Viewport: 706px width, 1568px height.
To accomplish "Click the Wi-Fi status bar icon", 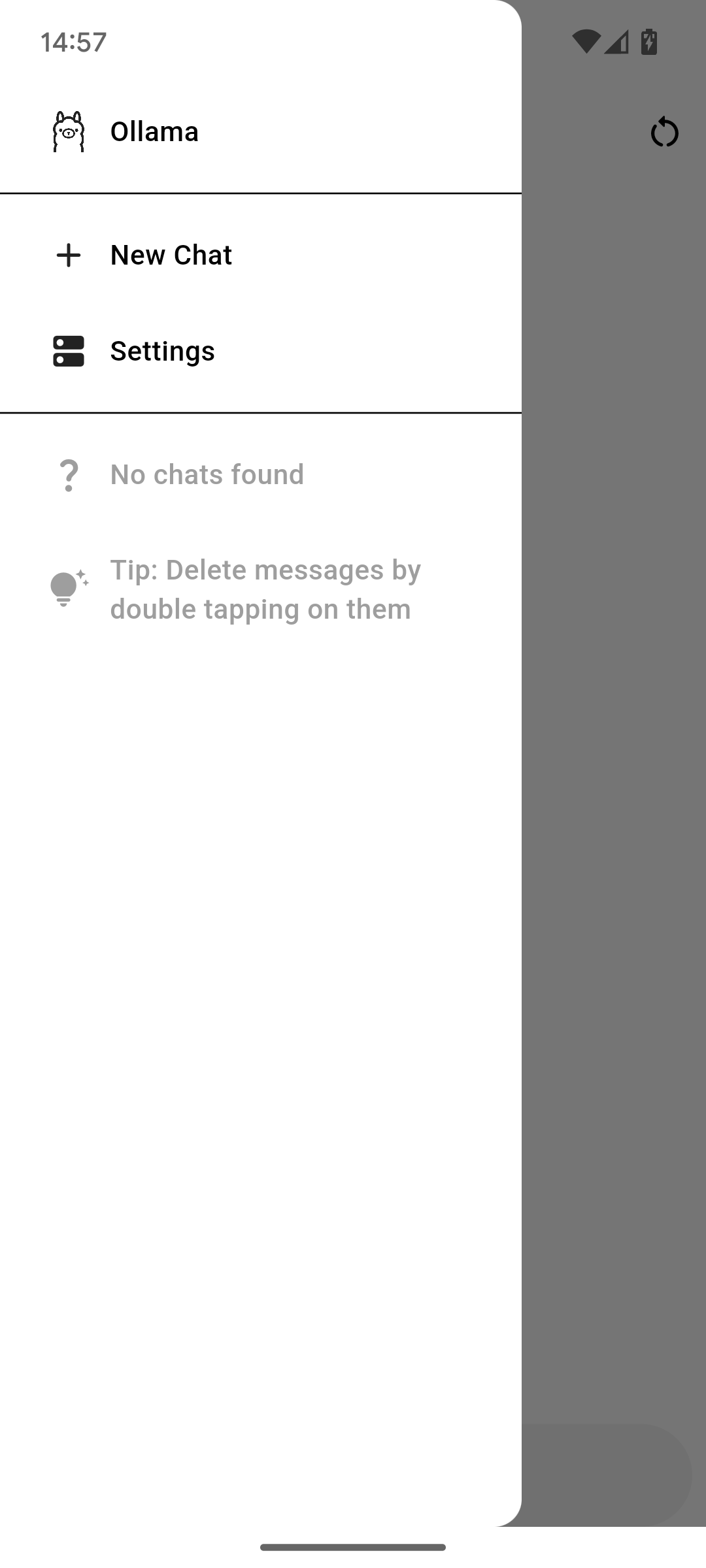I will pyautogui.click(x=586, y=41).
